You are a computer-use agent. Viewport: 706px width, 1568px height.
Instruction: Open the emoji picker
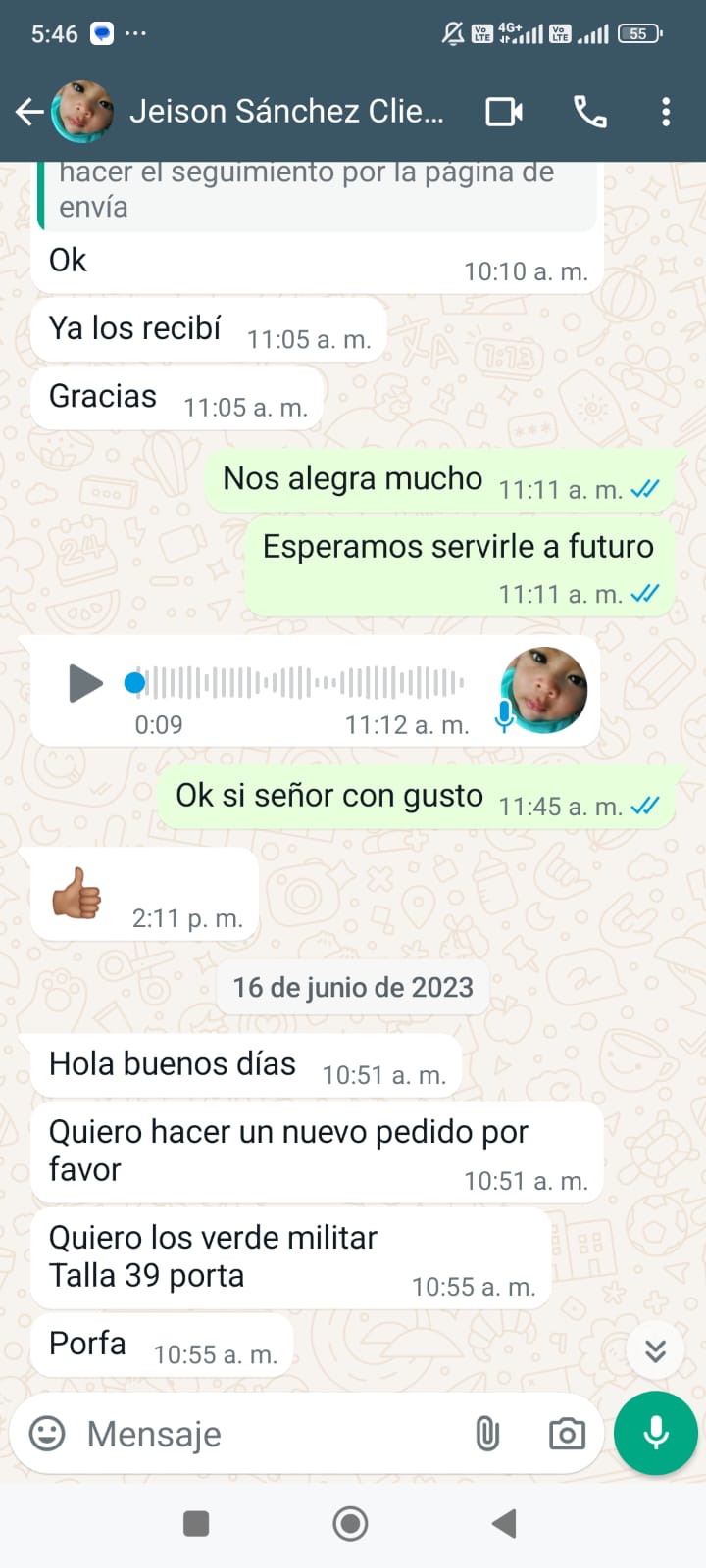47,1434
